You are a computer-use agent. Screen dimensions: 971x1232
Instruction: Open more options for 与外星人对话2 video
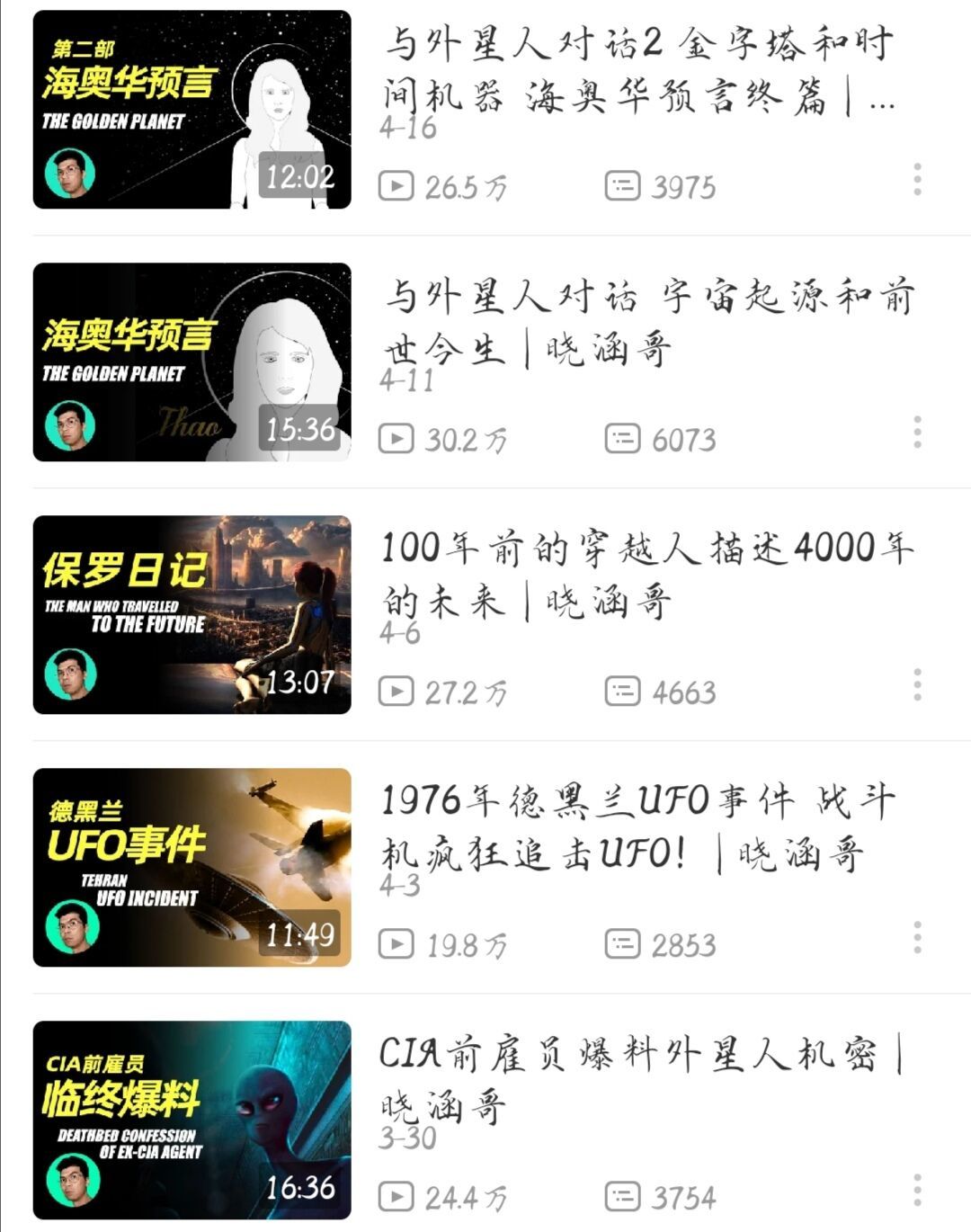917,180
